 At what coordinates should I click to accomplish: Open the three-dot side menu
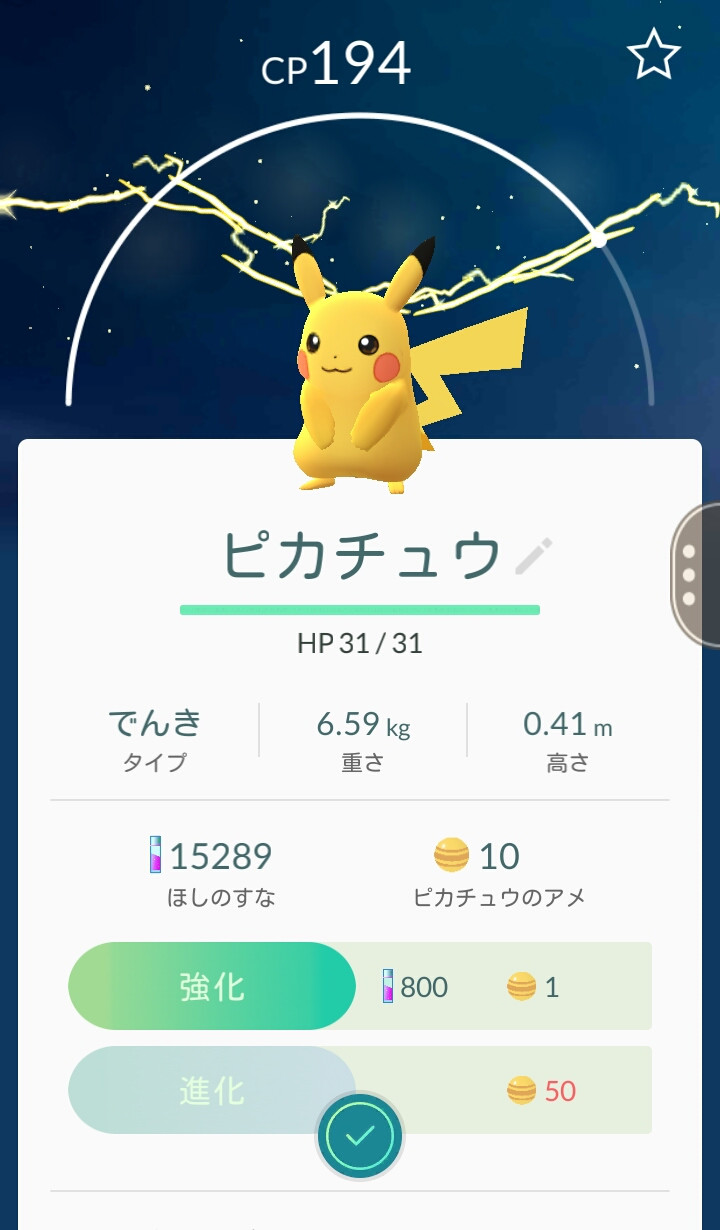pos(692,575)
